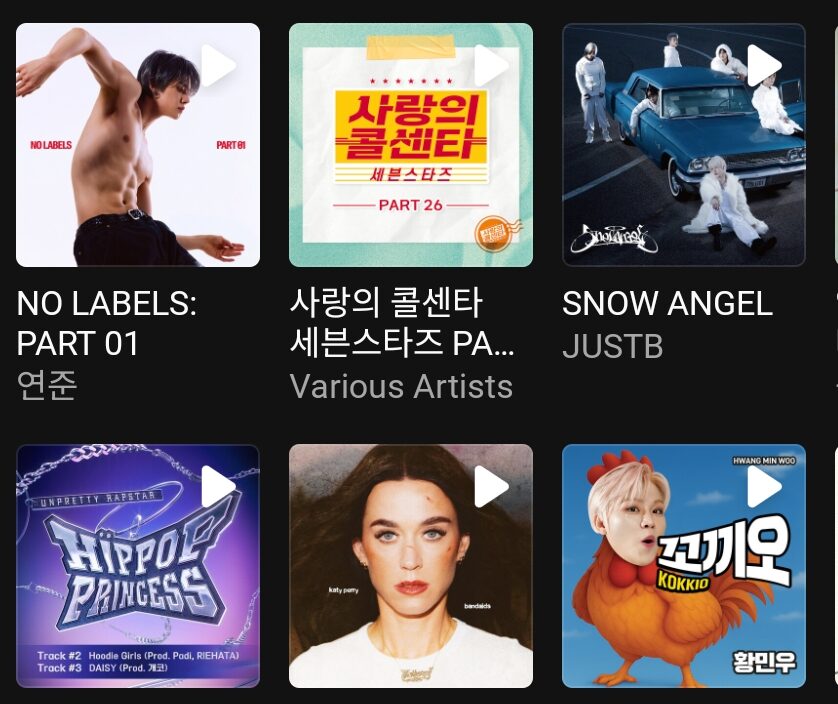This screenshot has width=838, height=704.
Task: Play the Katy Perry bandaids album
Action: pos(490,487)
